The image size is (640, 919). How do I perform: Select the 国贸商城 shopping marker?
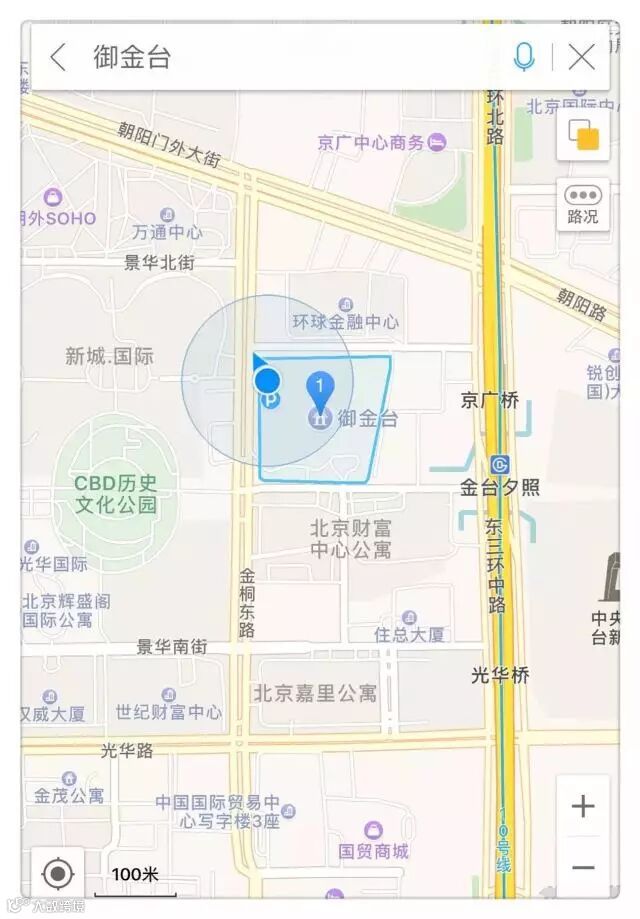click(373, 831)
